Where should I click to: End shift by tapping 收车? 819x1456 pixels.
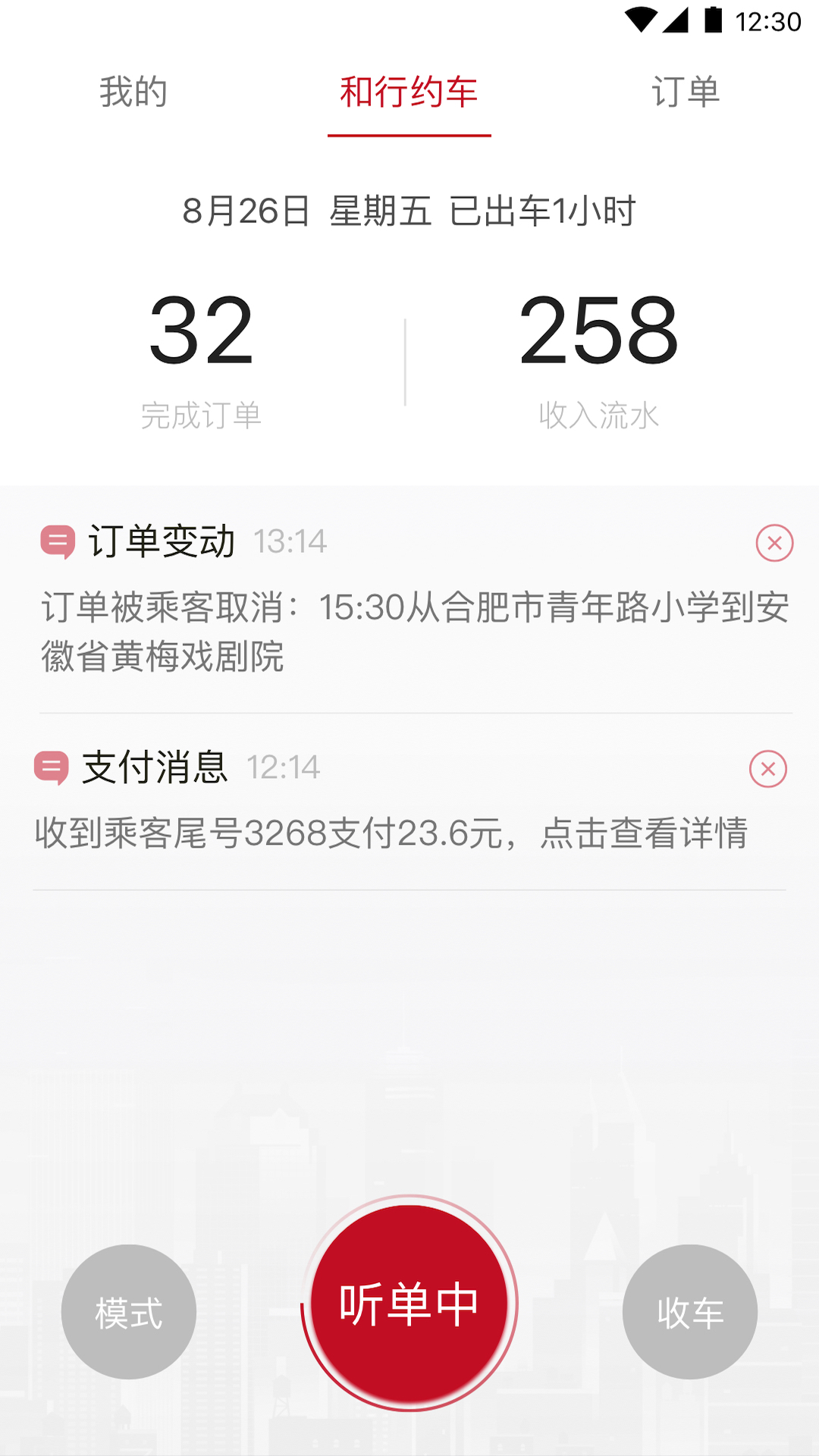[691, 1311]
